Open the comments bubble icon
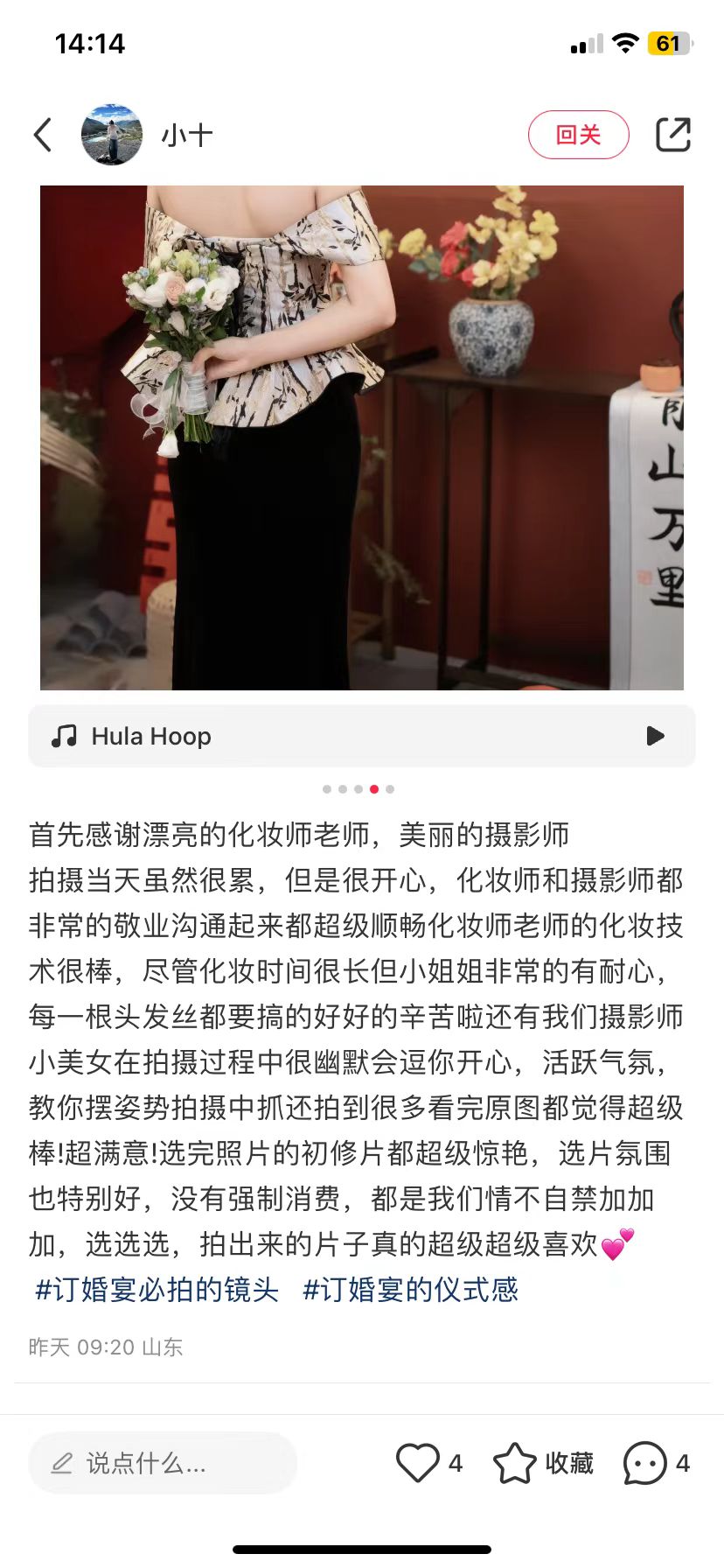The image size is (724, 1568). tap(644, 1463)
